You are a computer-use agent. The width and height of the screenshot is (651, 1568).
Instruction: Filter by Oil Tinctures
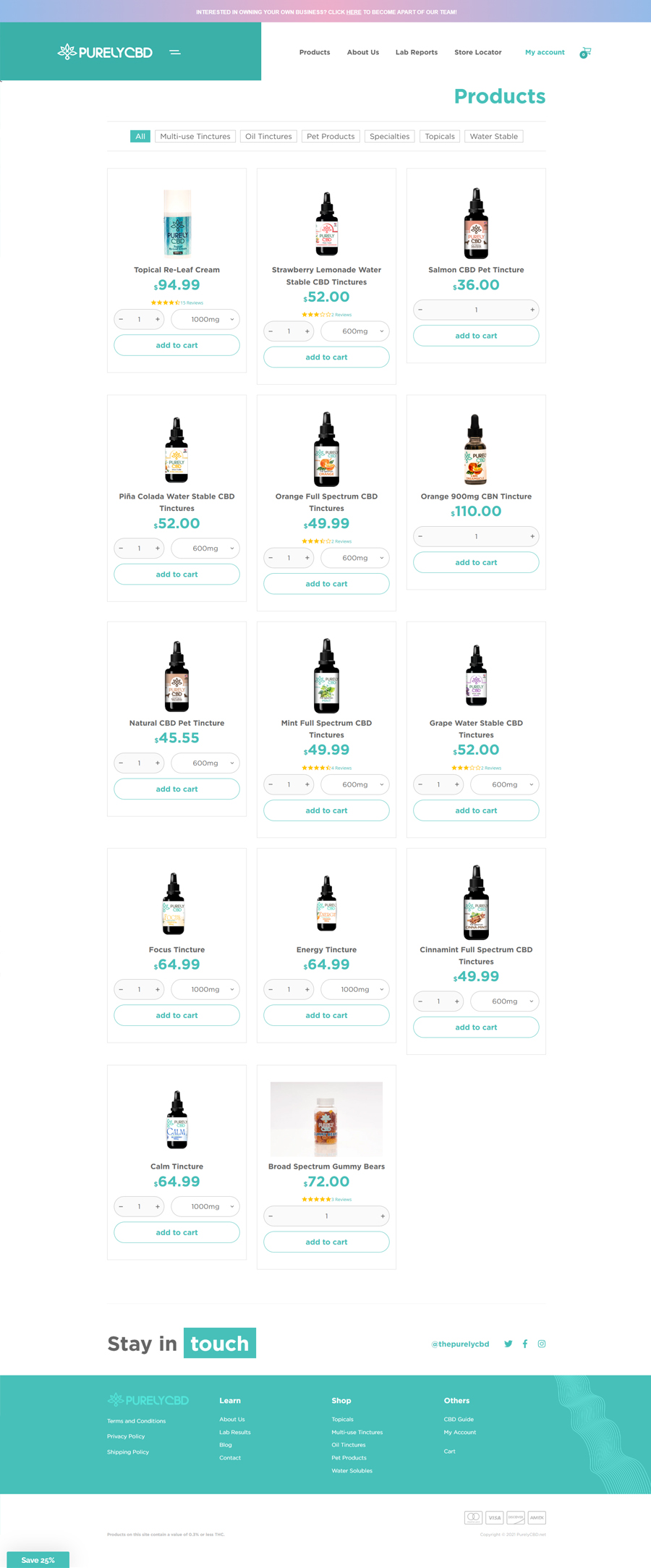point(268,136)
